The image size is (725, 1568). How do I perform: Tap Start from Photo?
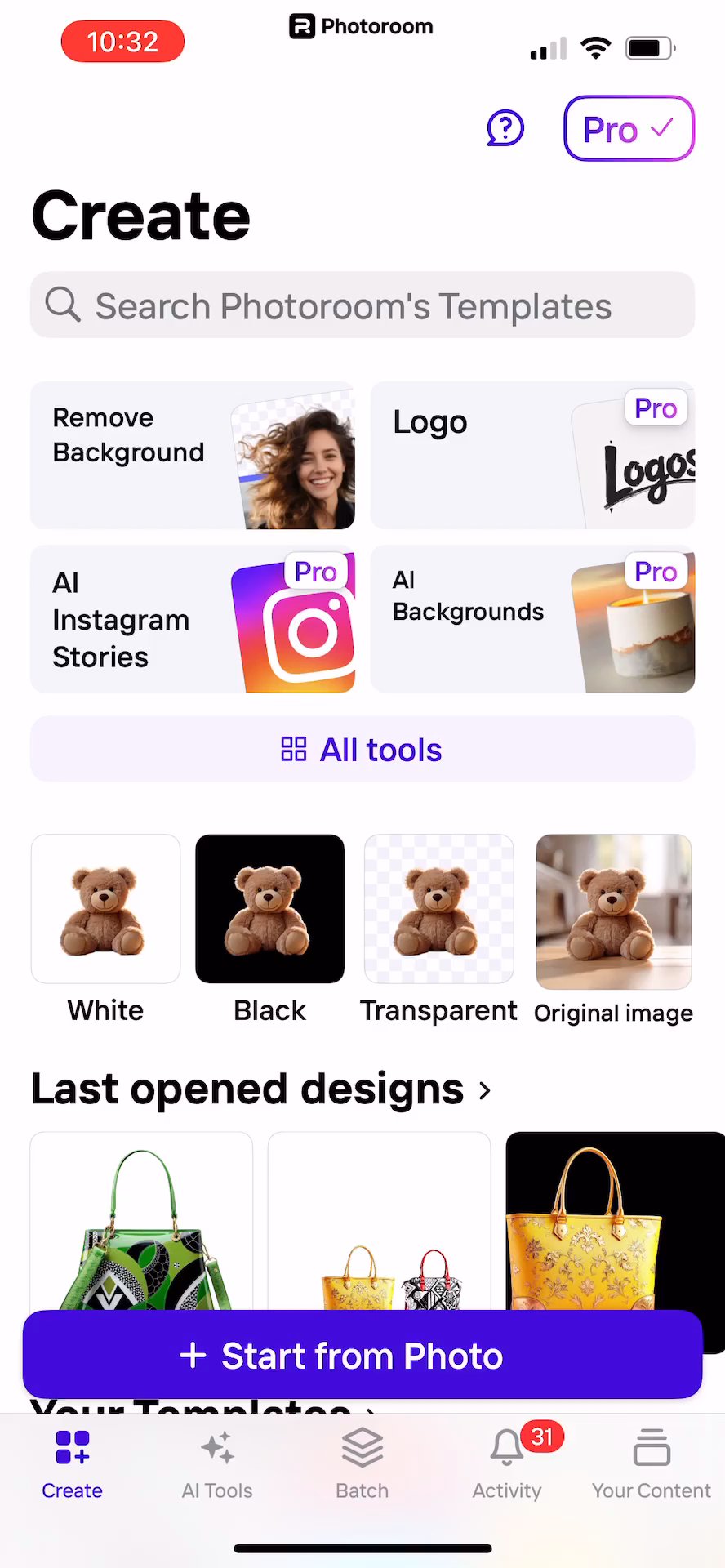pos(362,1356)
